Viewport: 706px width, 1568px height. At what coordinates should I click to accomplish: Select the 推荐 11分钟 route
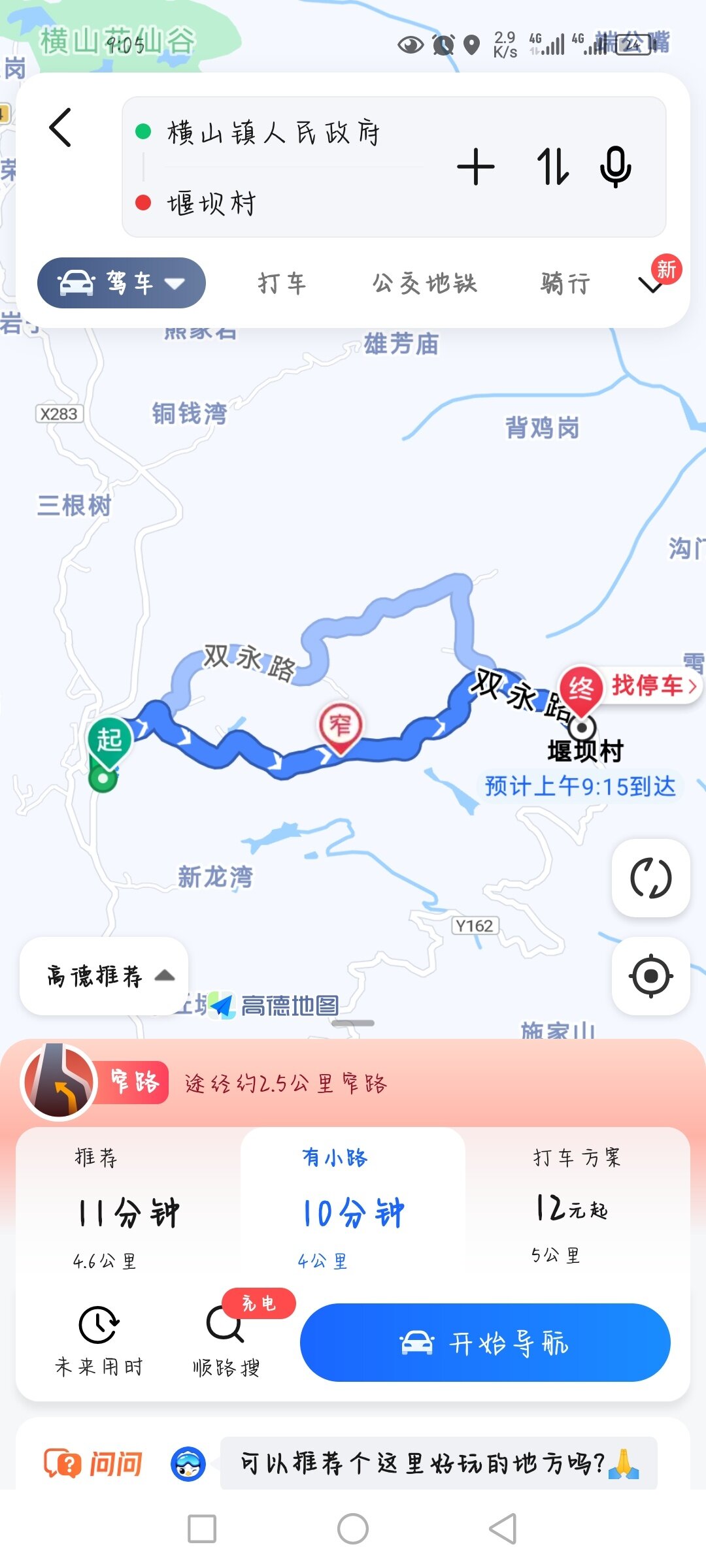point(128,1209)
